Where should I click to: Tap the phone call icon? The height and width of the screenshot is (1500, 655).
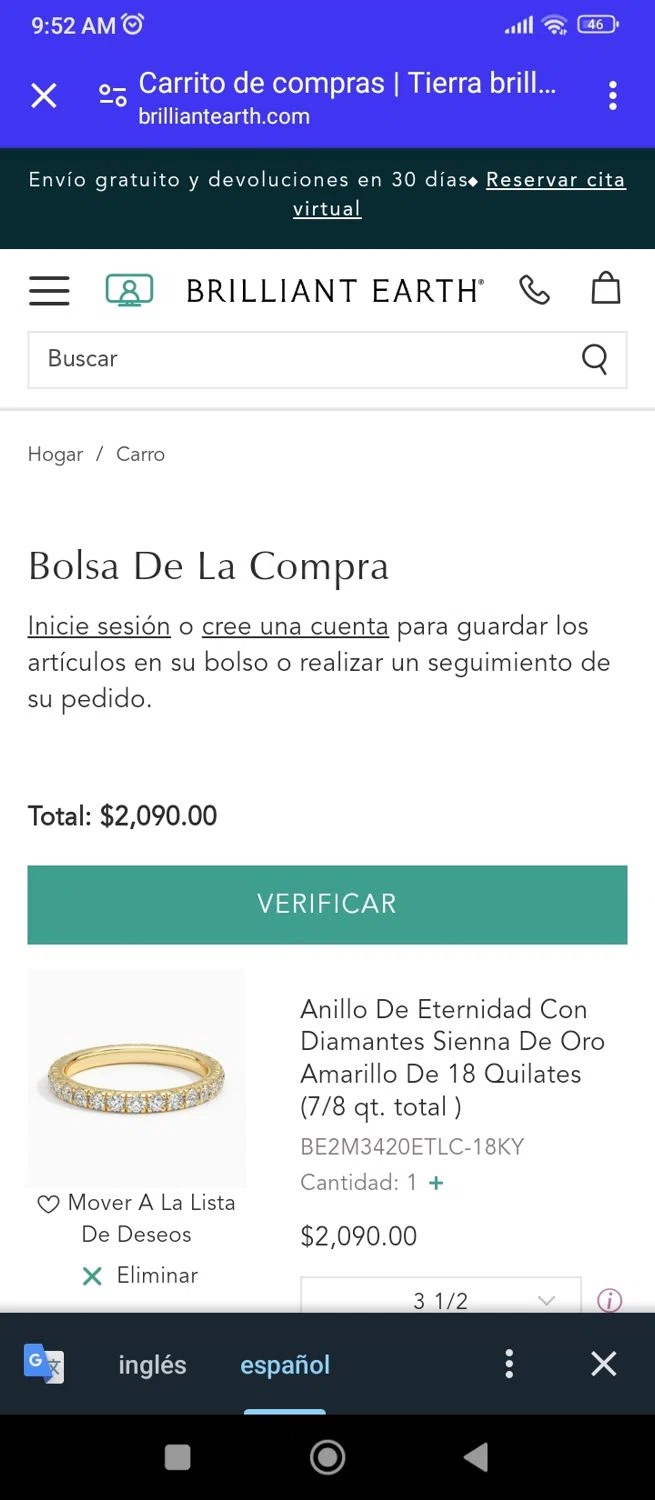click(535, 290)
